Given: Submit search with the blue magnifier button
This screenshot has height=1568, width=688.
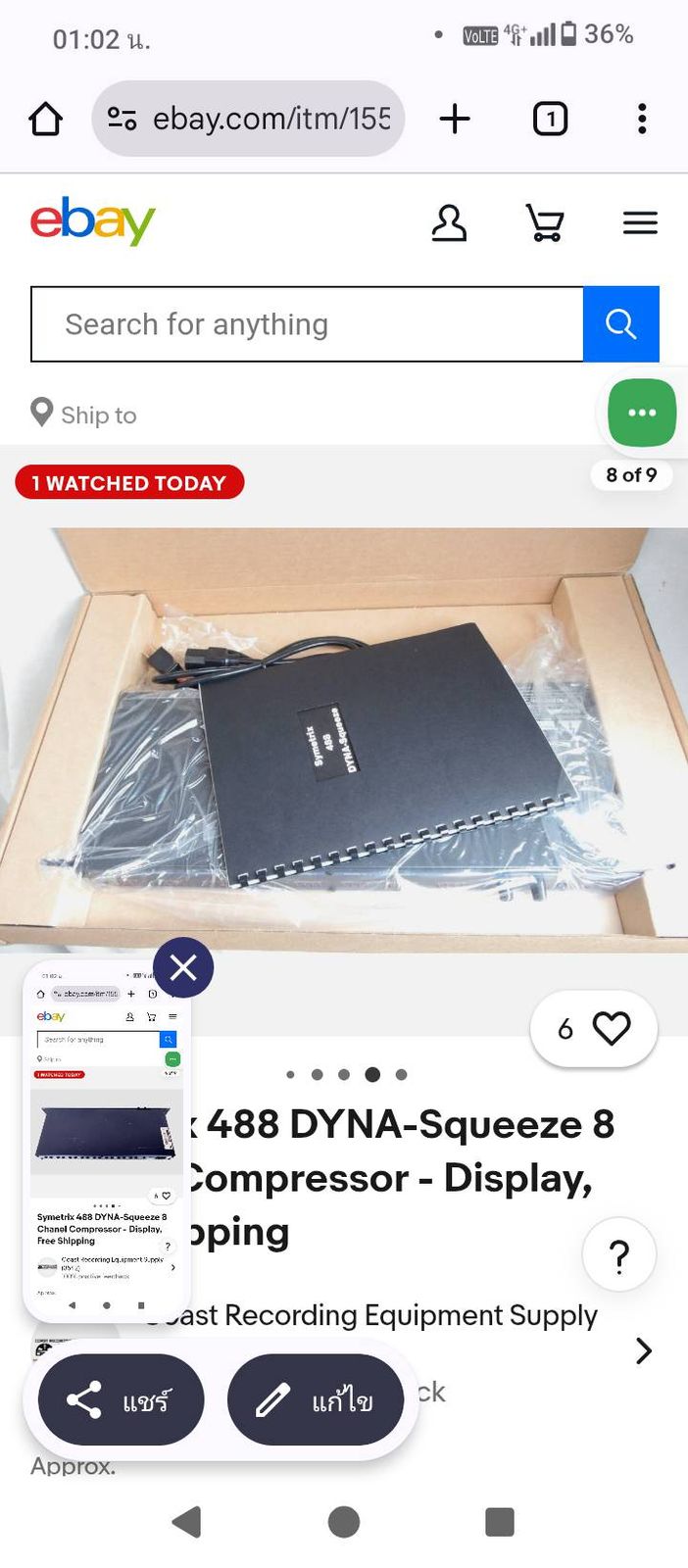Looking at the screenshot, I should (621, 324).
